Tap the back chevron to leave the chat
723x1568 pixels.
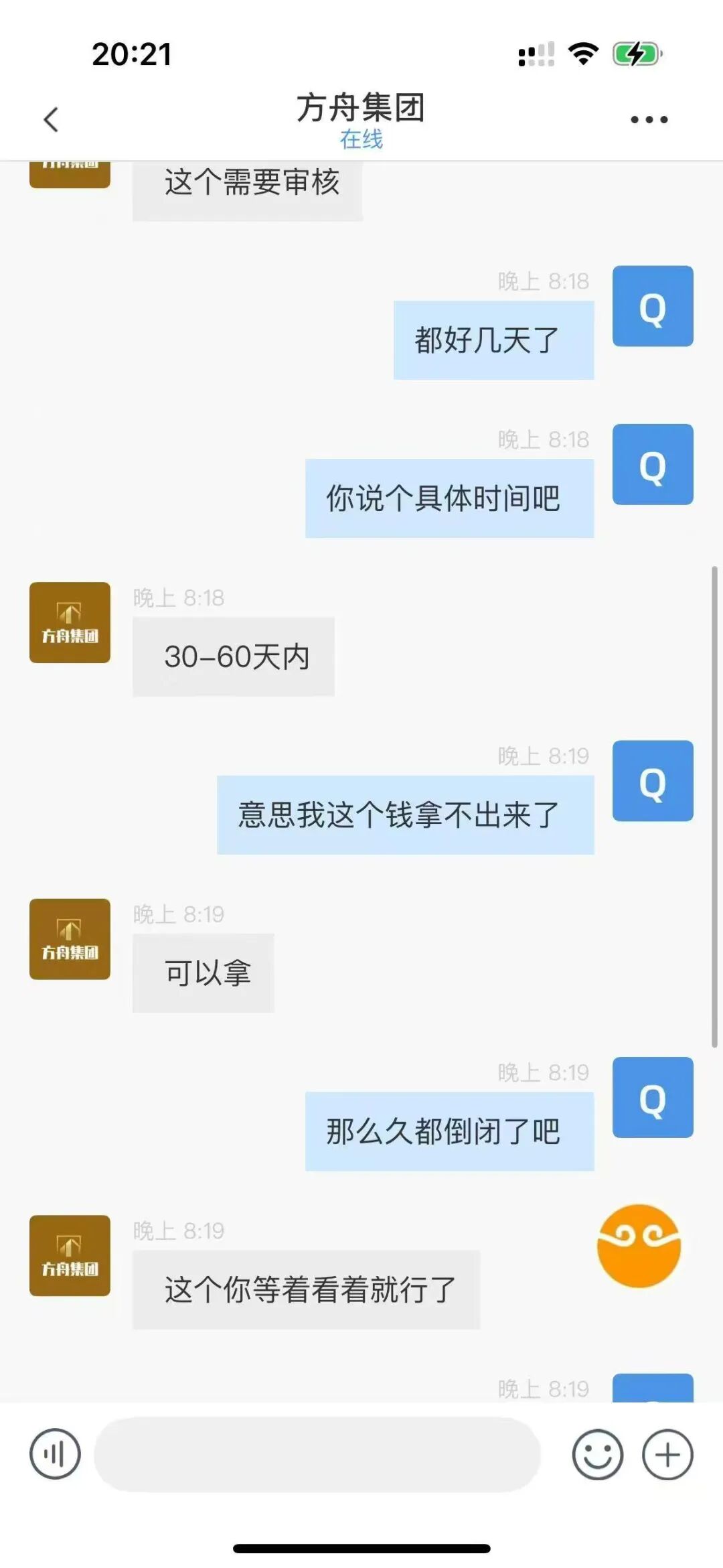[x=51, y=119]
